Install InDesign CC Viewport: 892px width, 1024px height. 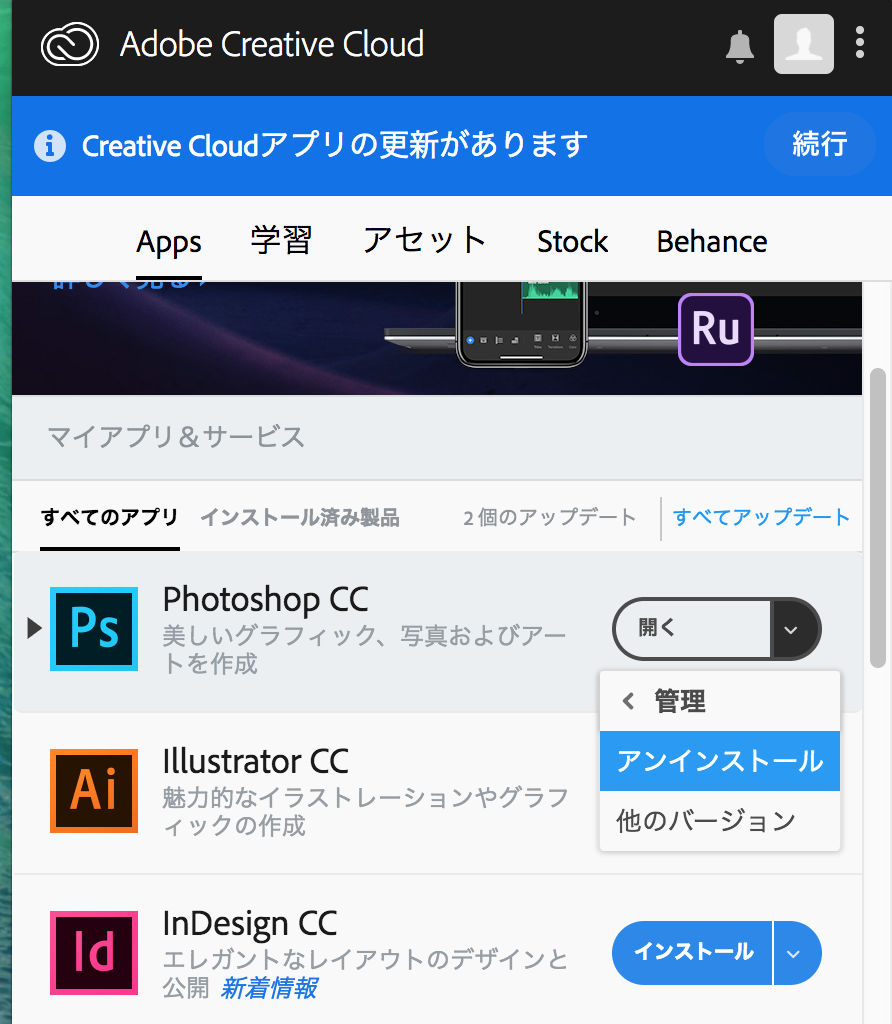(693, 951)
